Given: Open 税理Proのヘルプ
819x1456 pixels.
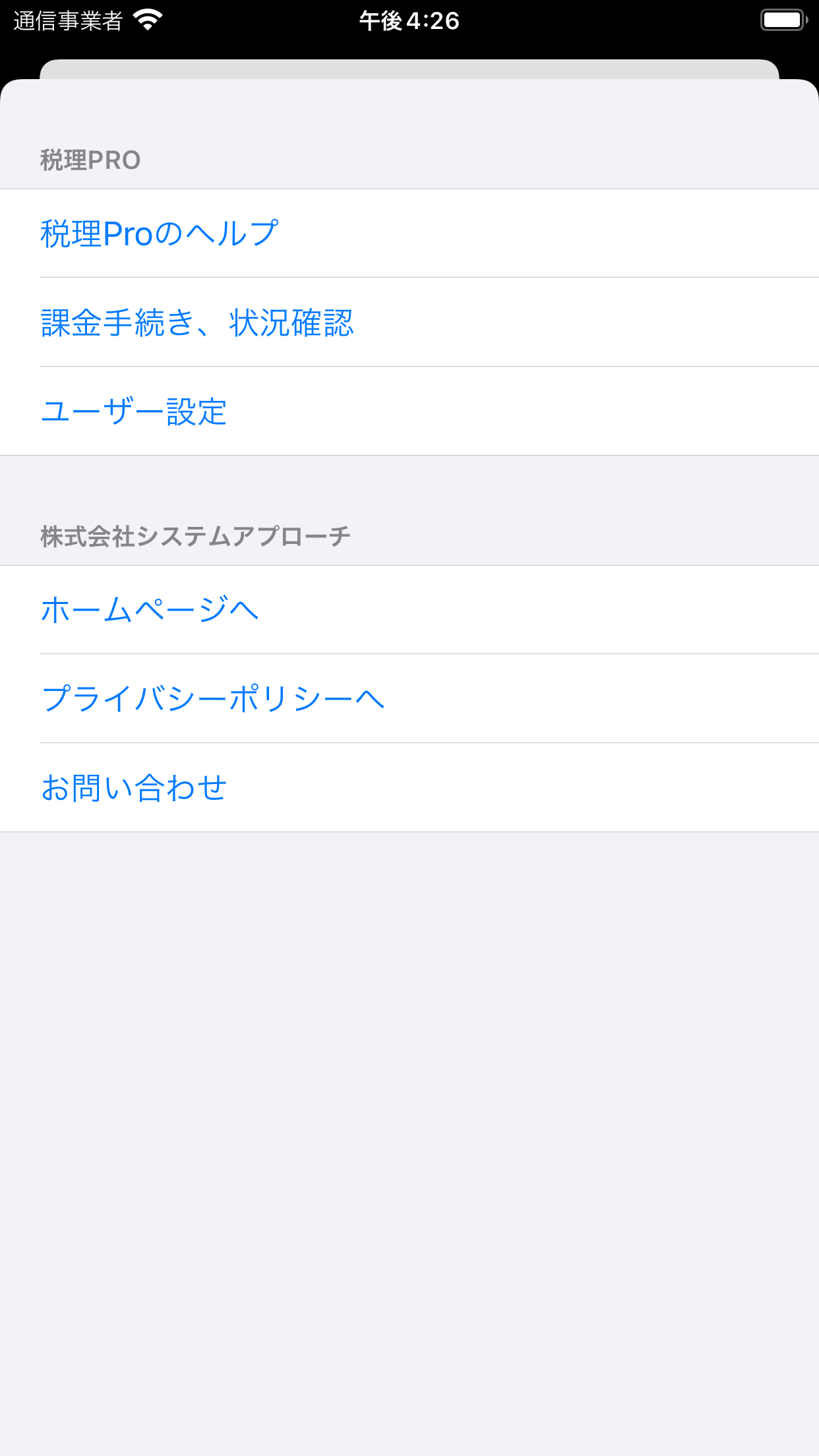Looking at the screenshot, I should [409, 233].
